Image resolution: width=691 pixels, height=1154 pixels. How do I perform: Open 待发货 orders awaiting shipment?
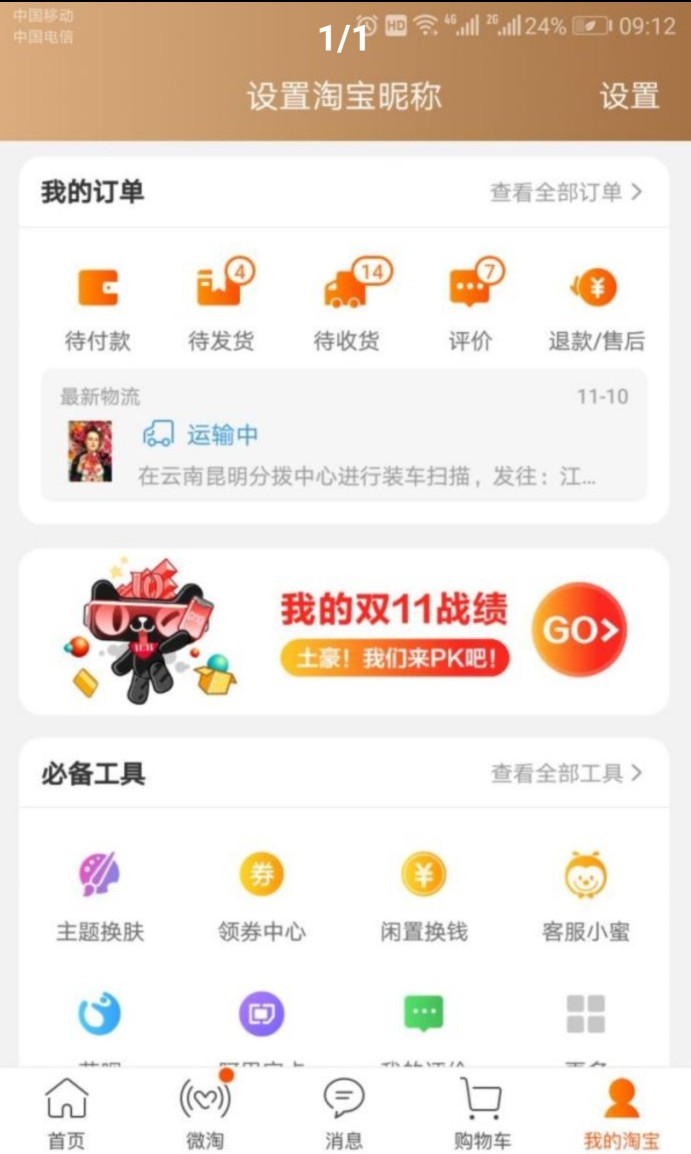pos(221,306)
